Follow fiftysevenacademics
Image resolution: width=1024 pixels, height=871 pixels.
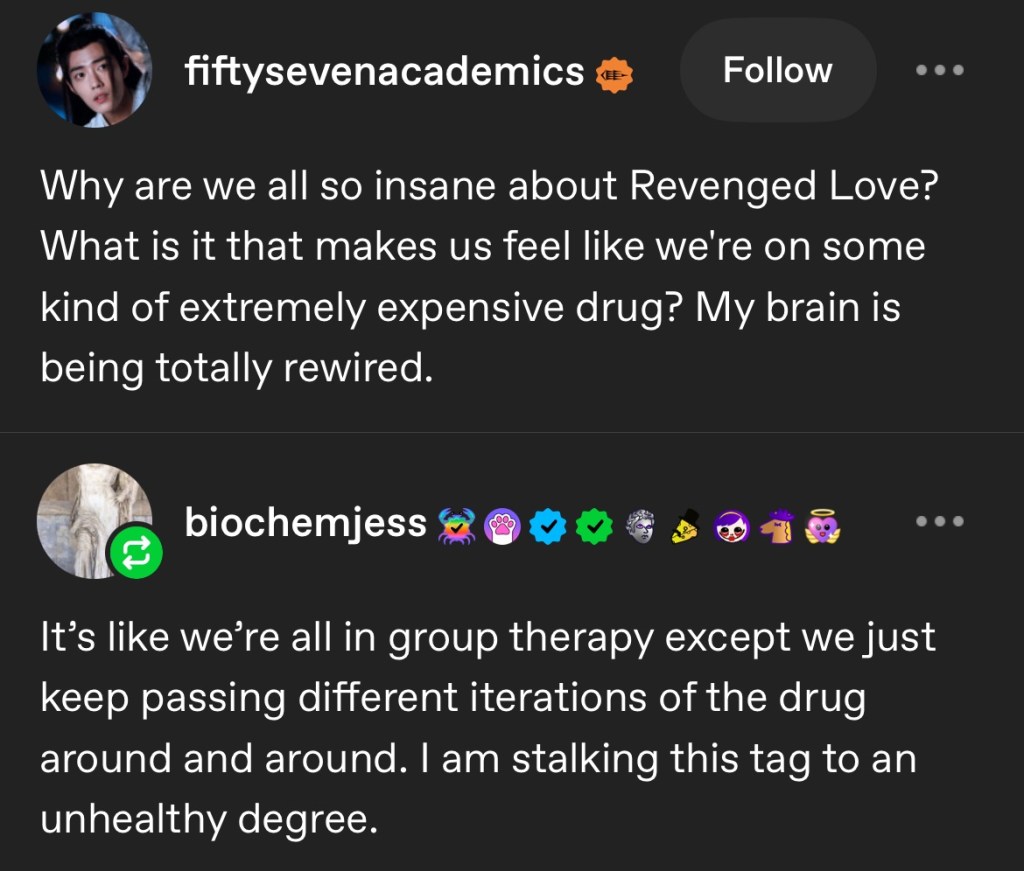tap(777, 71)
